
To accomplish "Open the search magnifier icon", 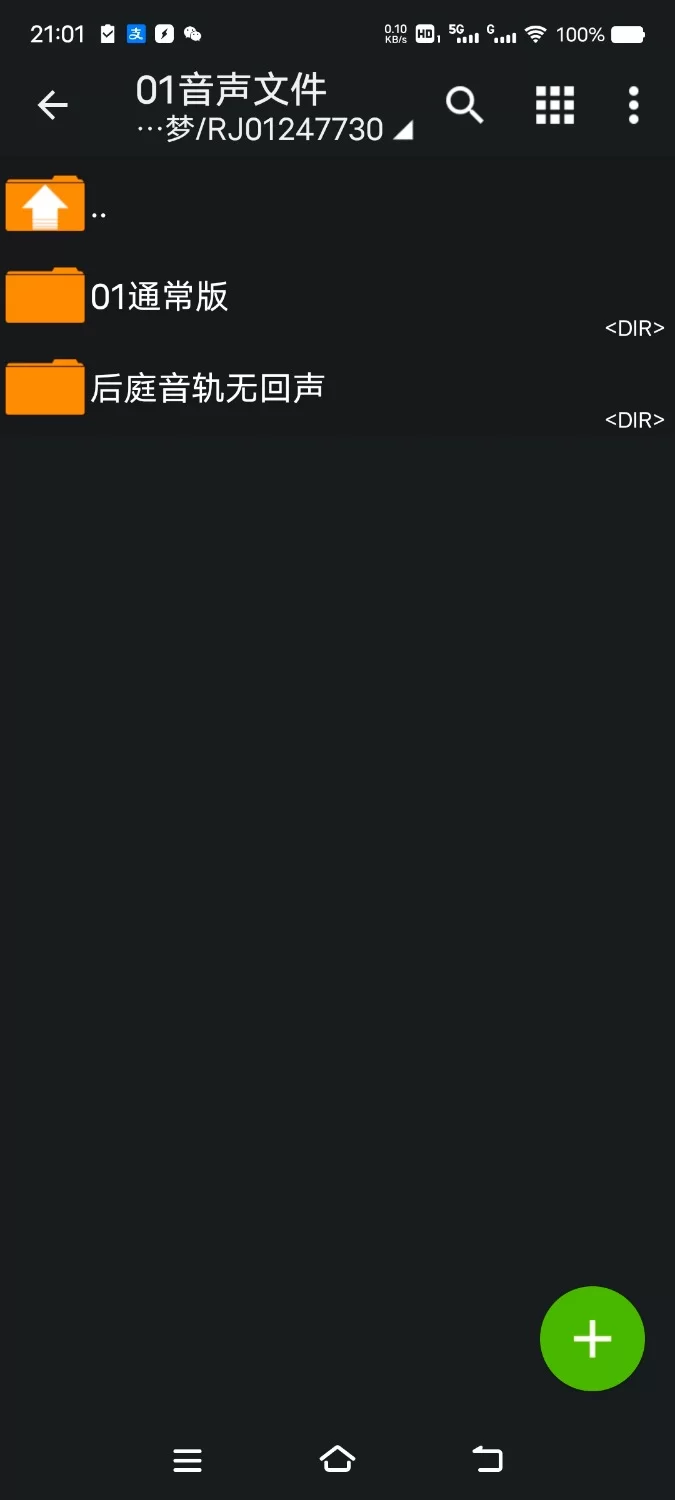I will 464,105.
